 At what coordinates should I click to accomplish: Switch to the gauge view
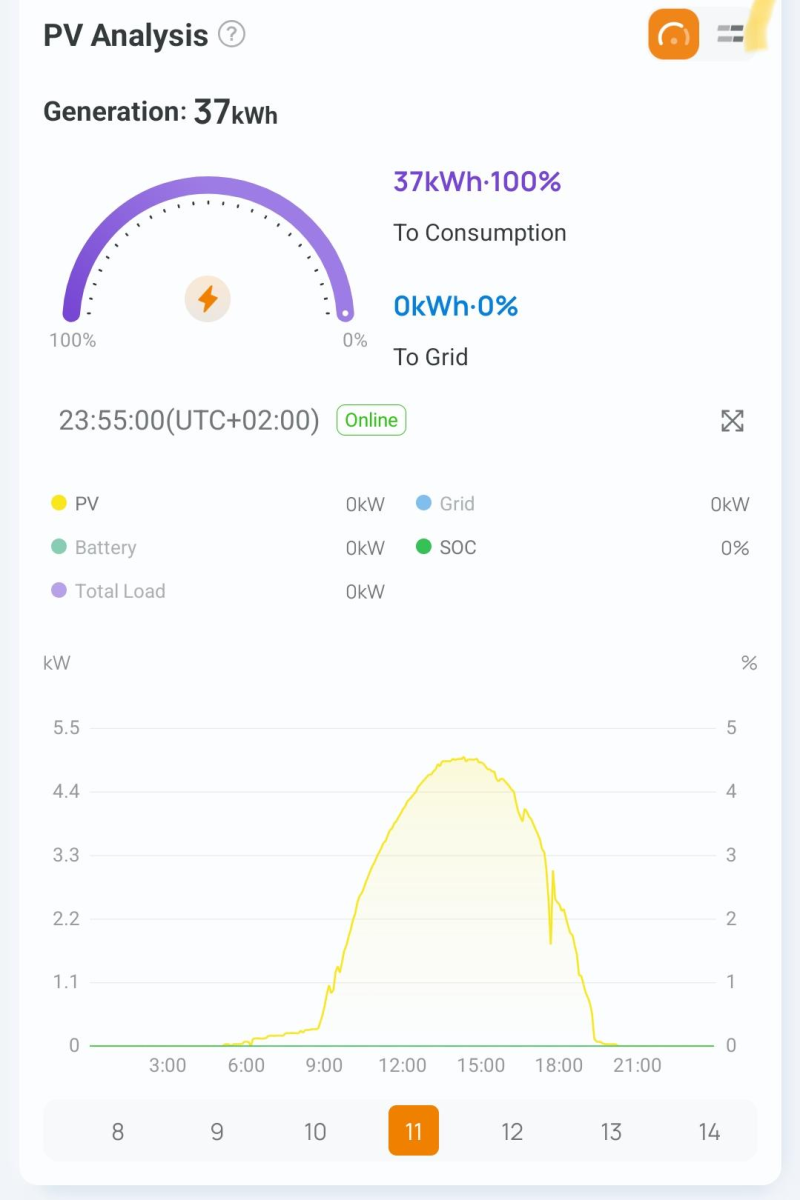point(673,35)
